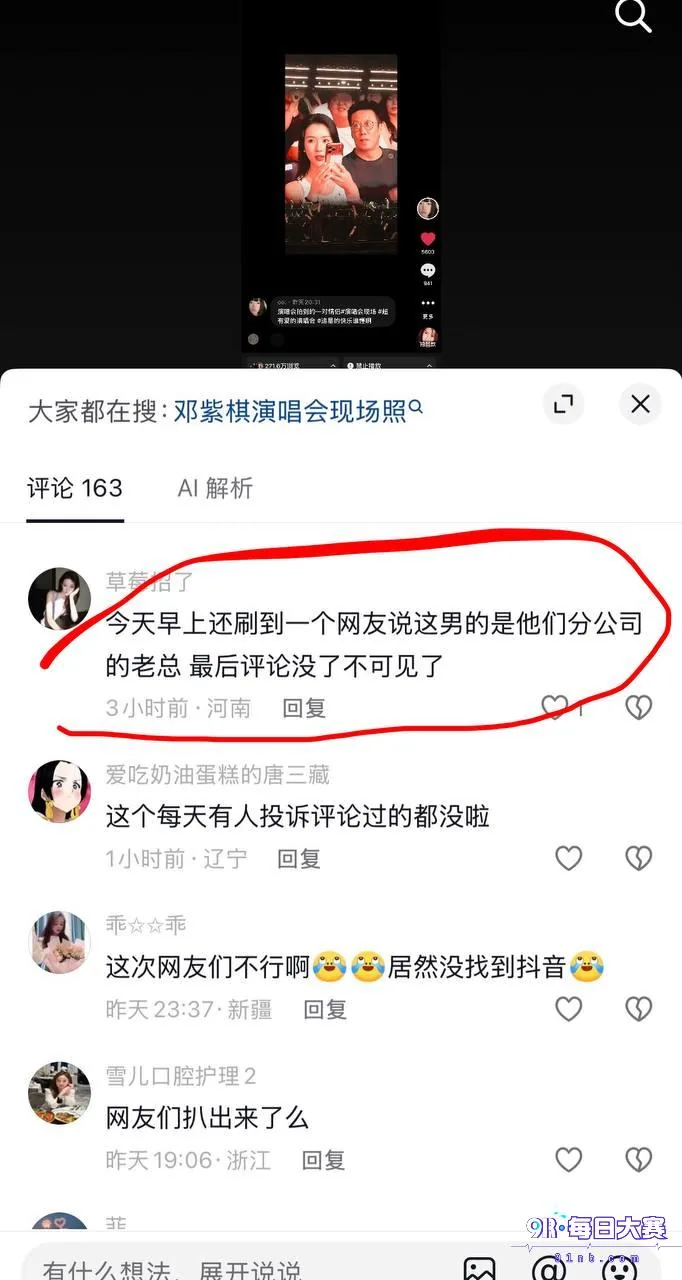Image resolution: width=682 pixels, height=1280 pixels.
Task: Switch to the AI 解析 tab
Action: point(215,488)
